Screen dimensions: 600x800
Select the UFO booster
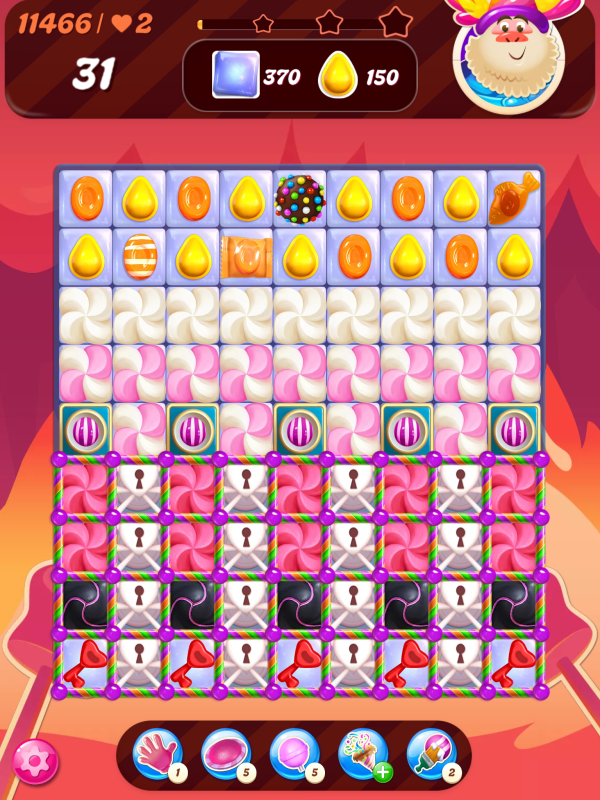click(225, 755)
